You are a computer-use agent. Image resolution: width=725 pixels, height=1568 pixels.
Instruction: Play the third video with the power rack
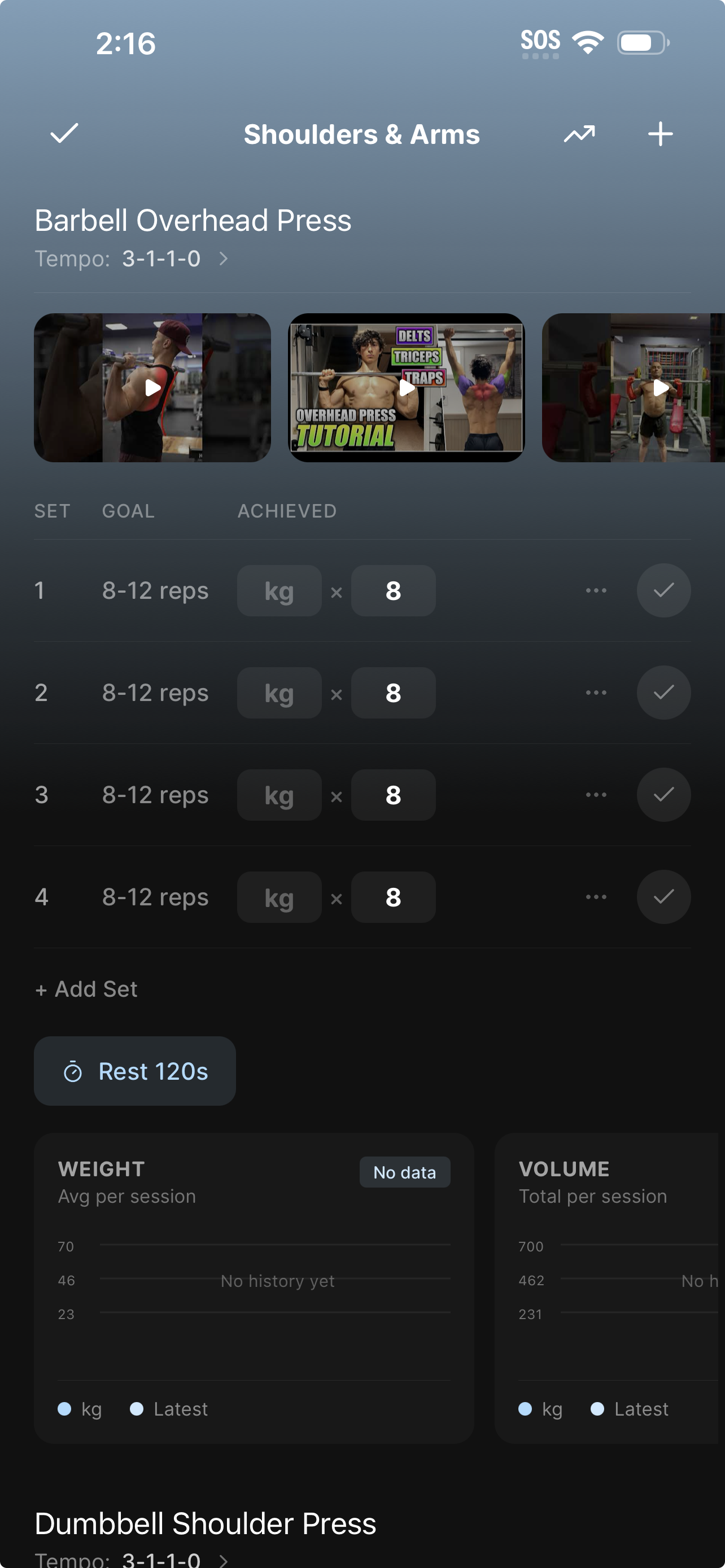[x=660, y=388]
